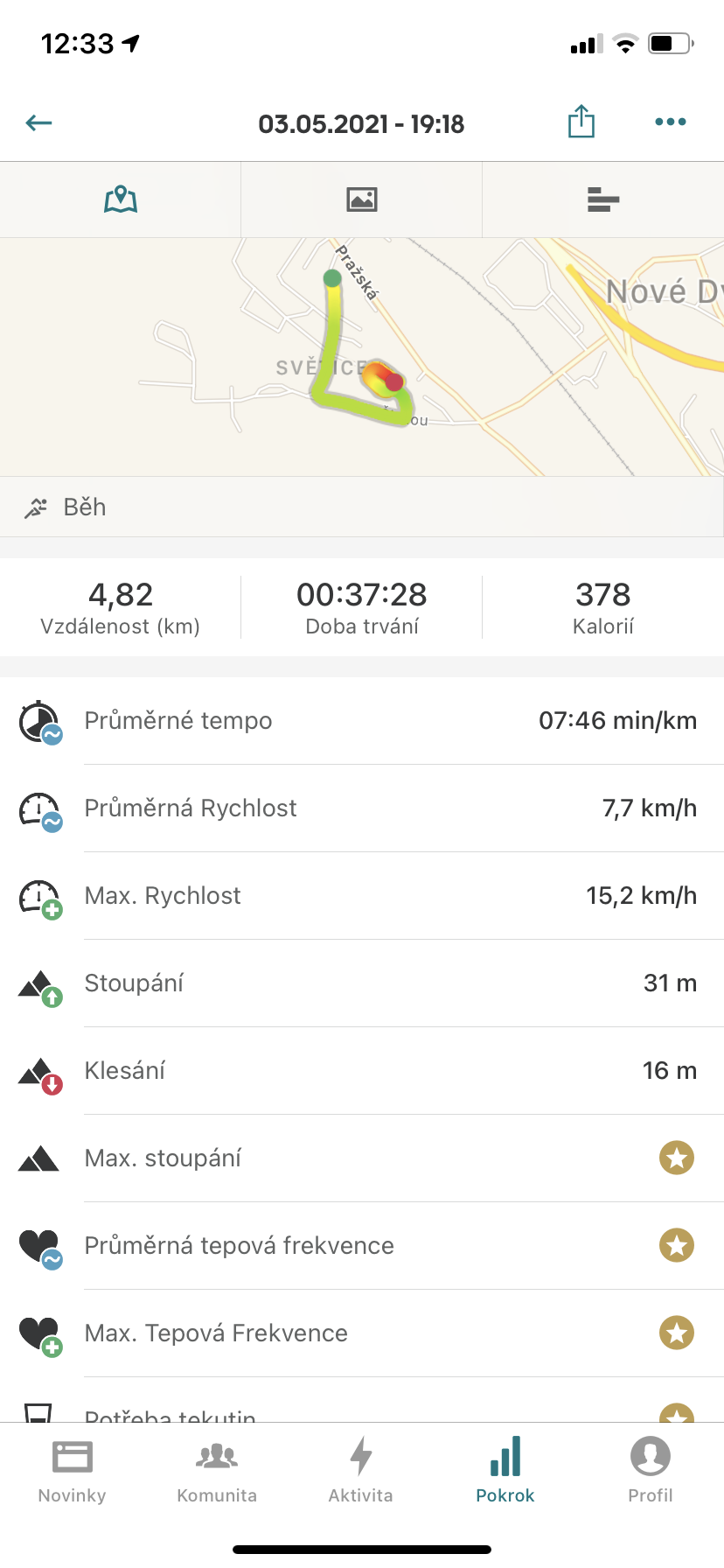The width and height of the screenshot is (724, 1568).
Task: Switch to the charts tab
Action: coord(603,199)
